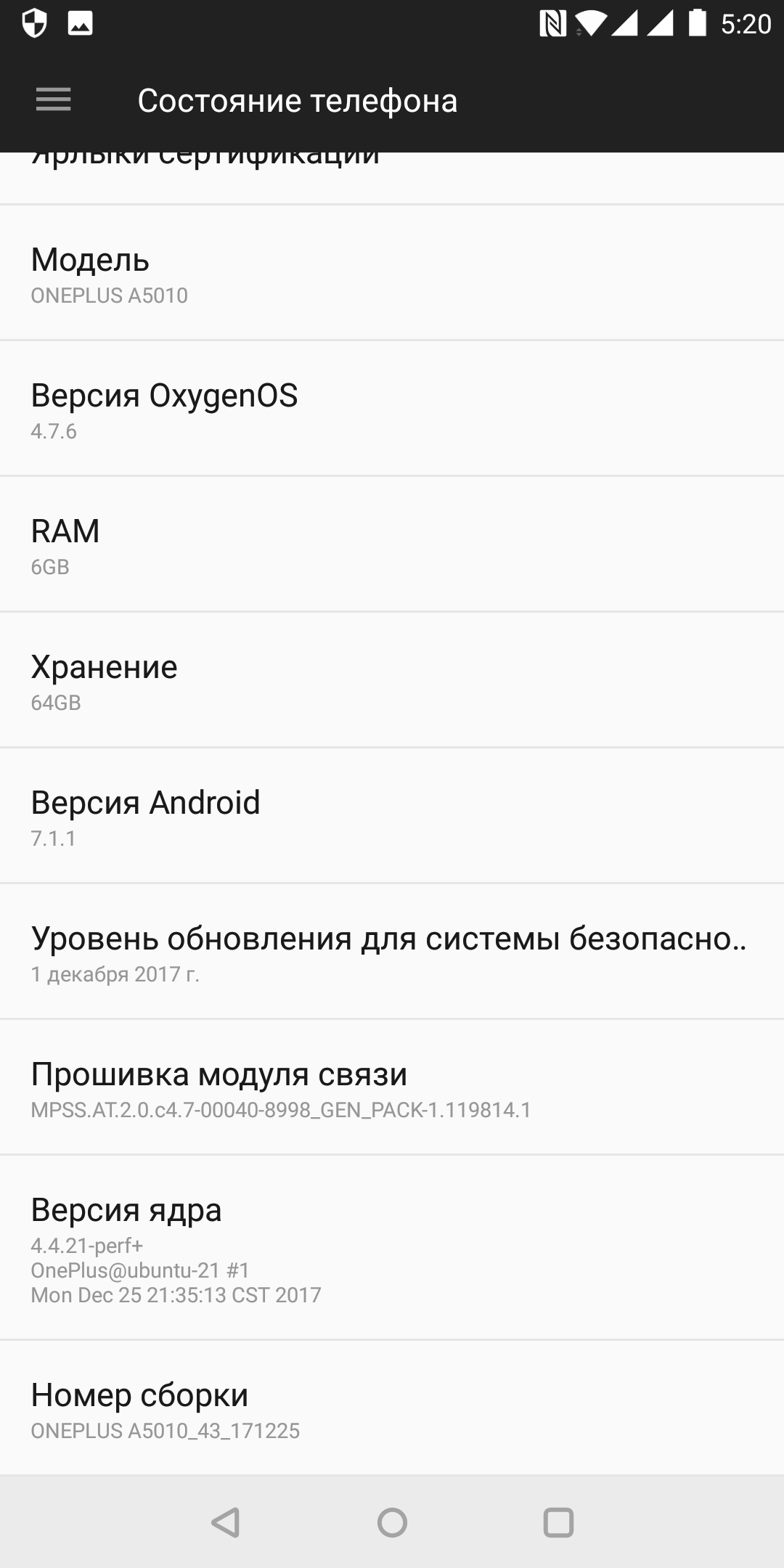784x1568 pixels.
Task: Tap the Версия Android row
Action: click(392, 817)
